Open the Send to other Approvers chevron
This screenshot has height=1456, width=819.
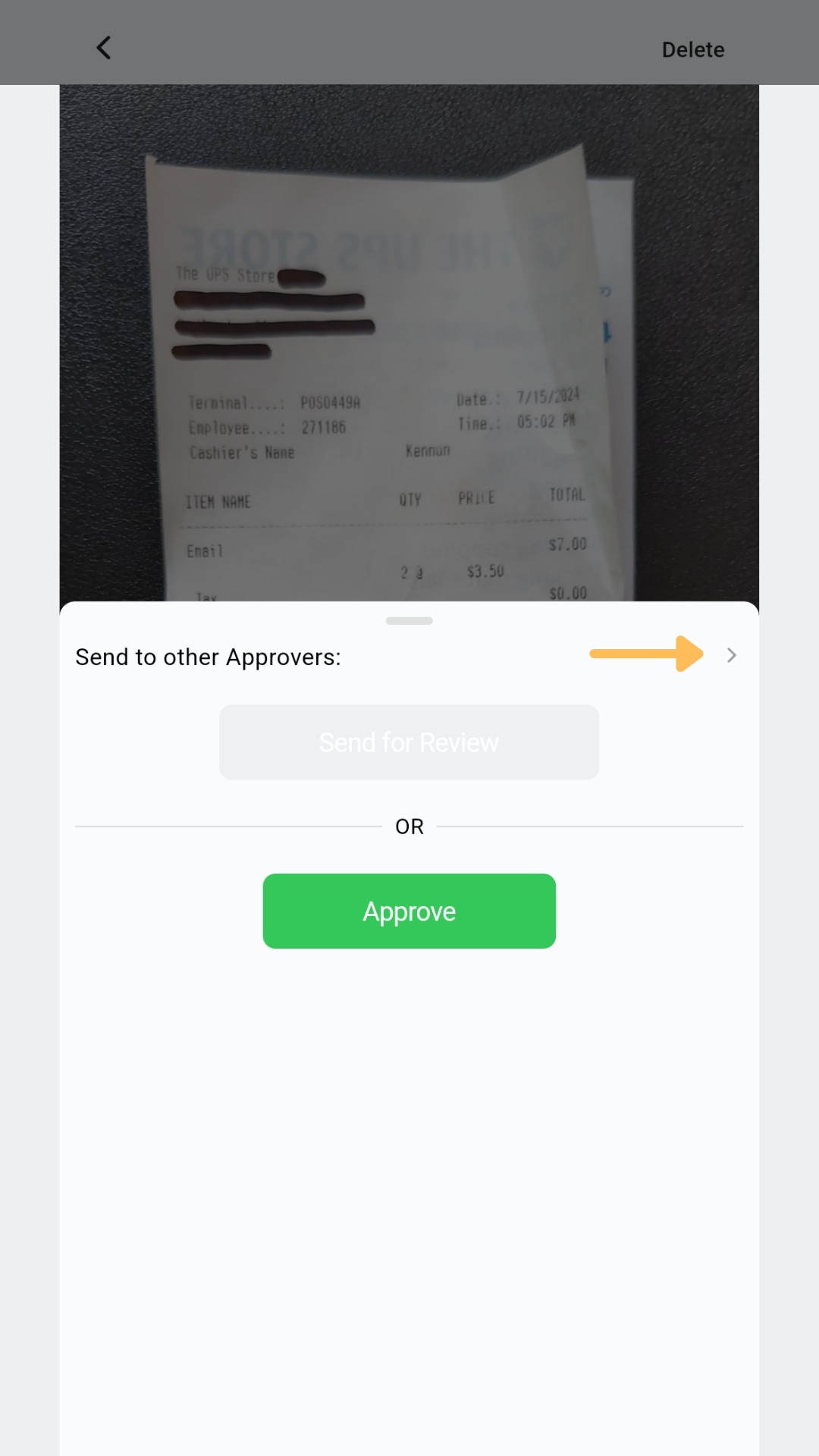(x=731, y=655)
